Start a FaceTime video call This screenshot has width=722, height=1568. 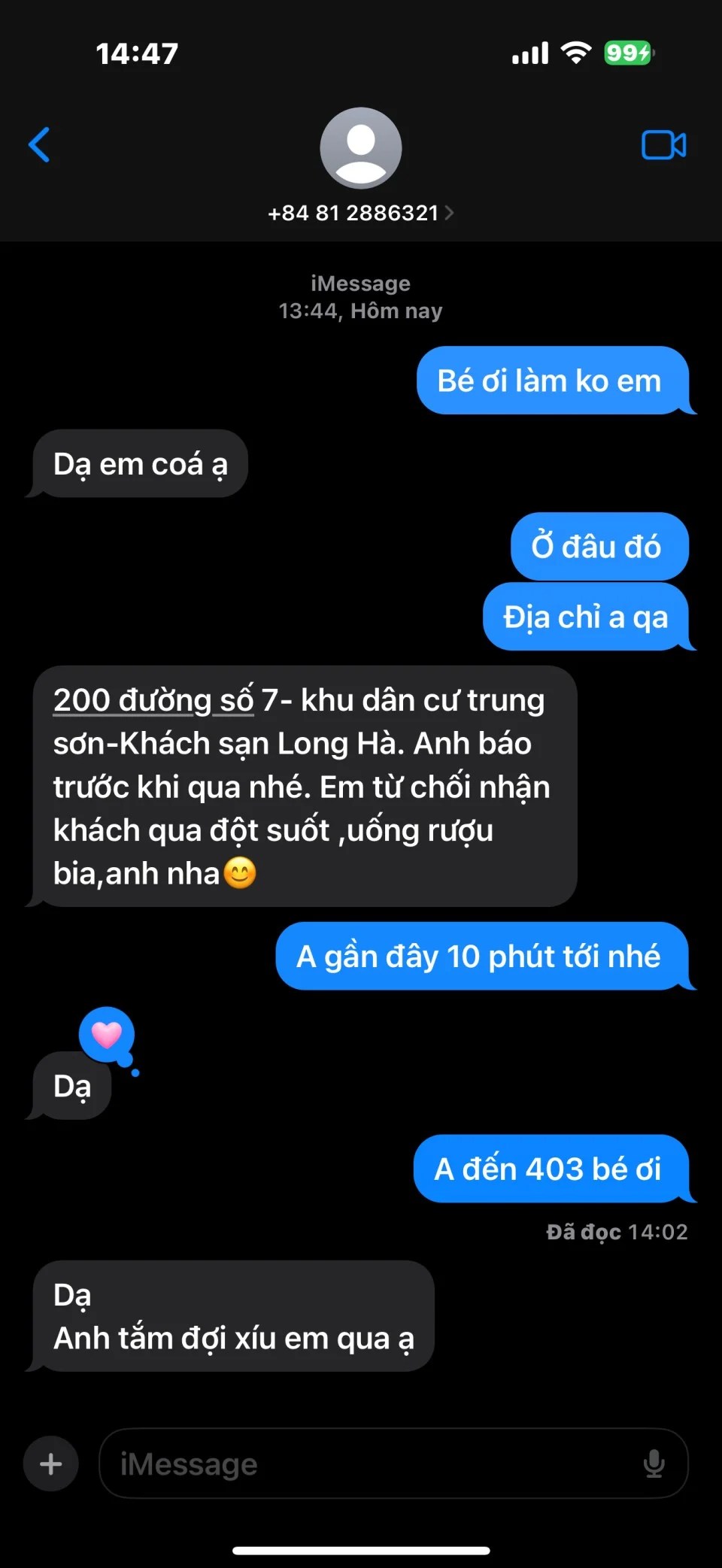pos(663,145)
